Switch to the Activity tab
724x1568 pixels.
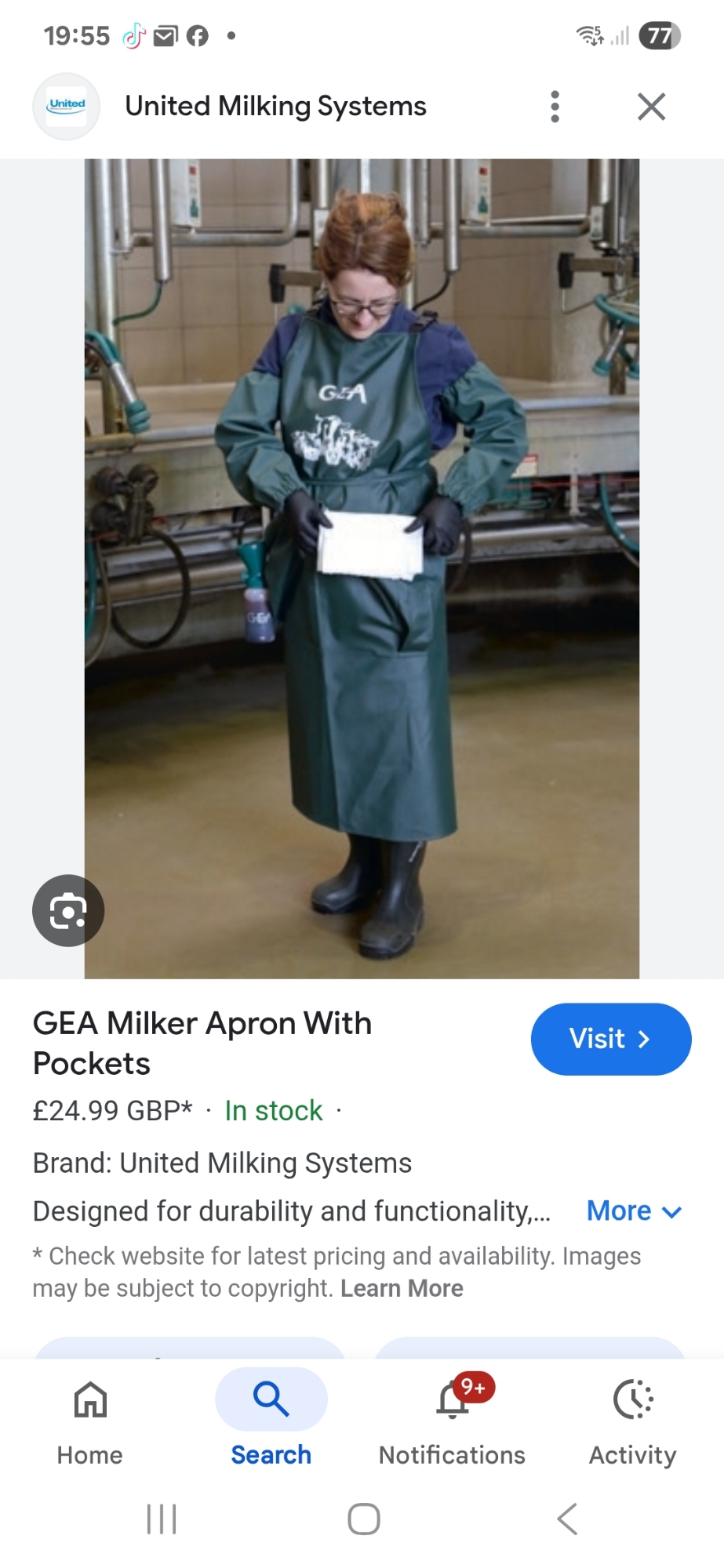coord(632,1420)
